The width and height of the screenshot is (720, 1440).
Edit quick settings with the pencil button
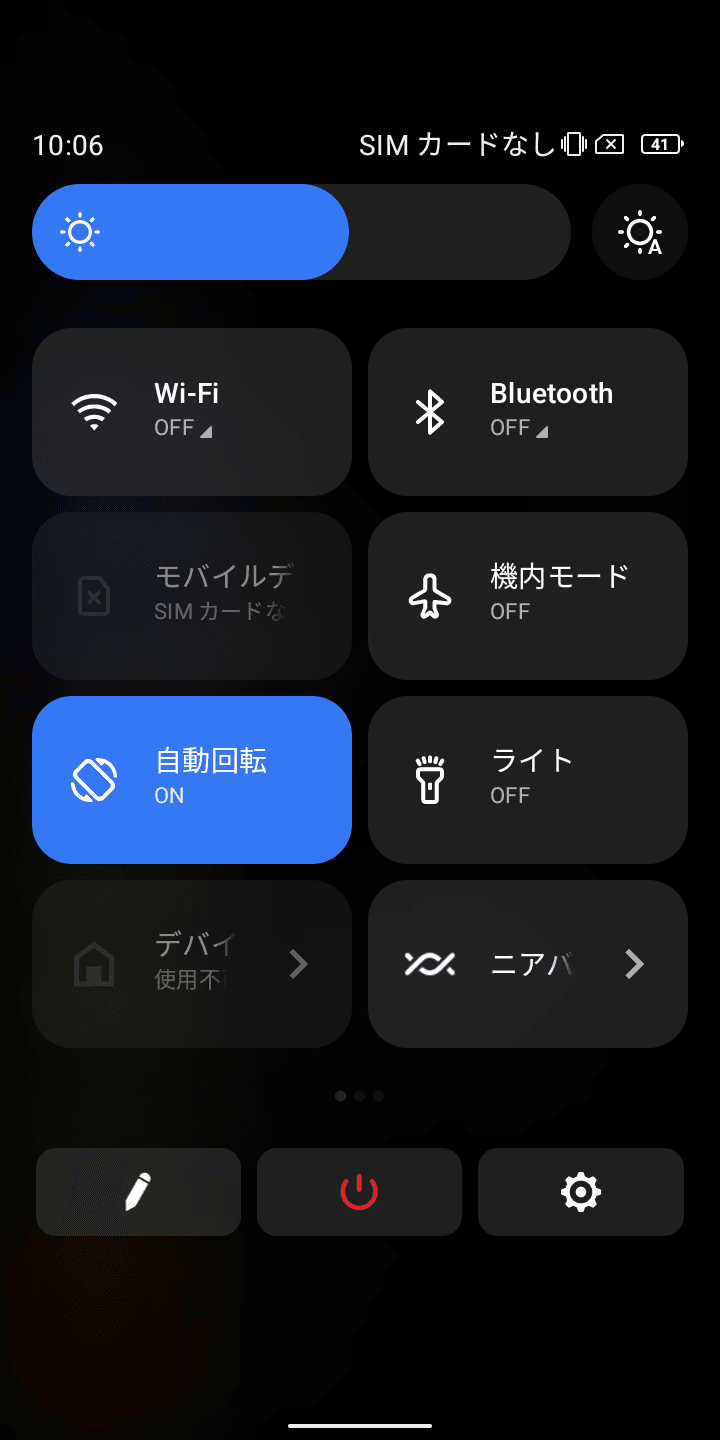pos(138,1192)
